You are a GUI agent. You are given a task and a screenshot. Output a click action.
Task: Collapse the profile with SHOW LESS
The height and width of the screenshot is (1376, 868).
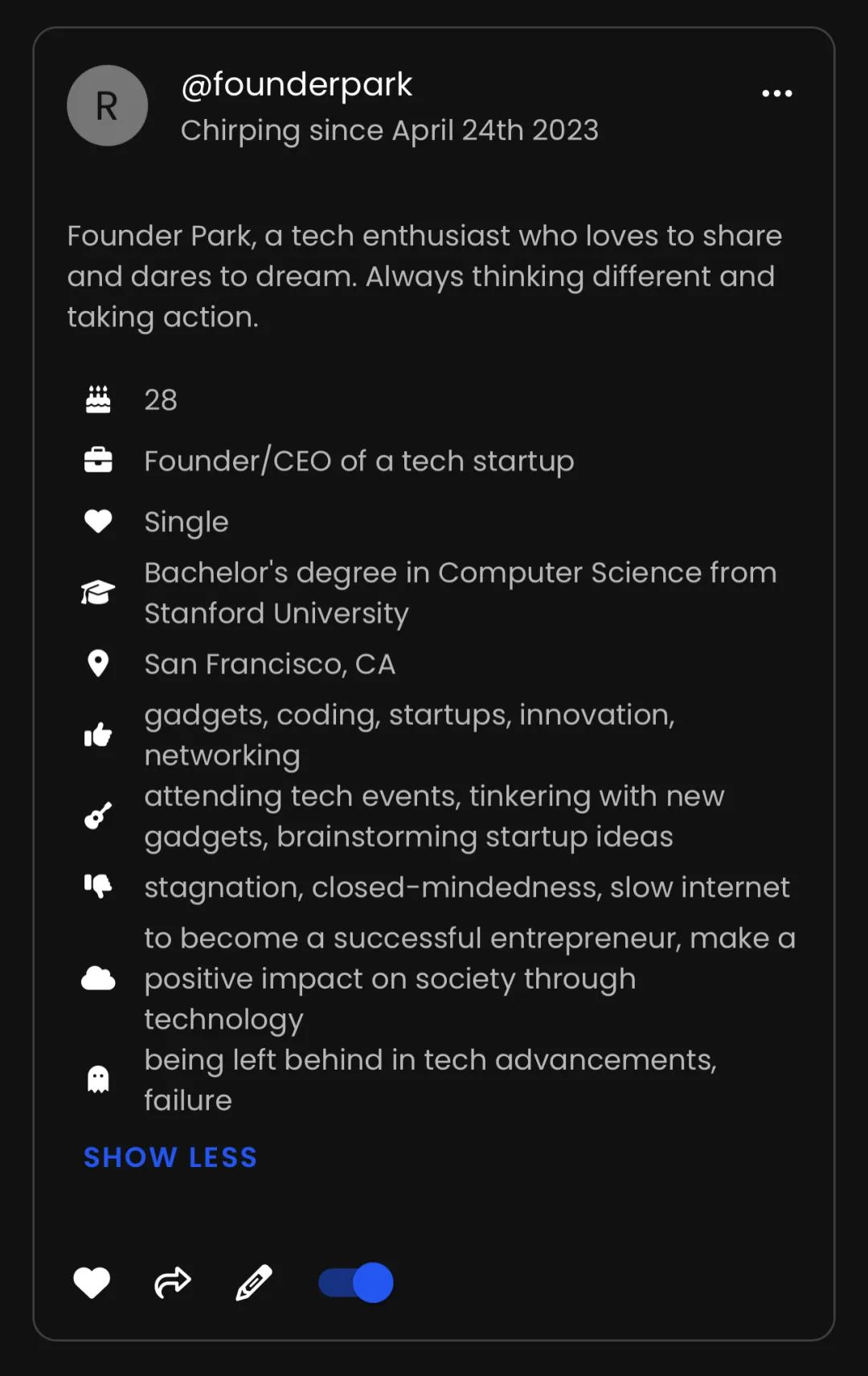(170, 1157)
